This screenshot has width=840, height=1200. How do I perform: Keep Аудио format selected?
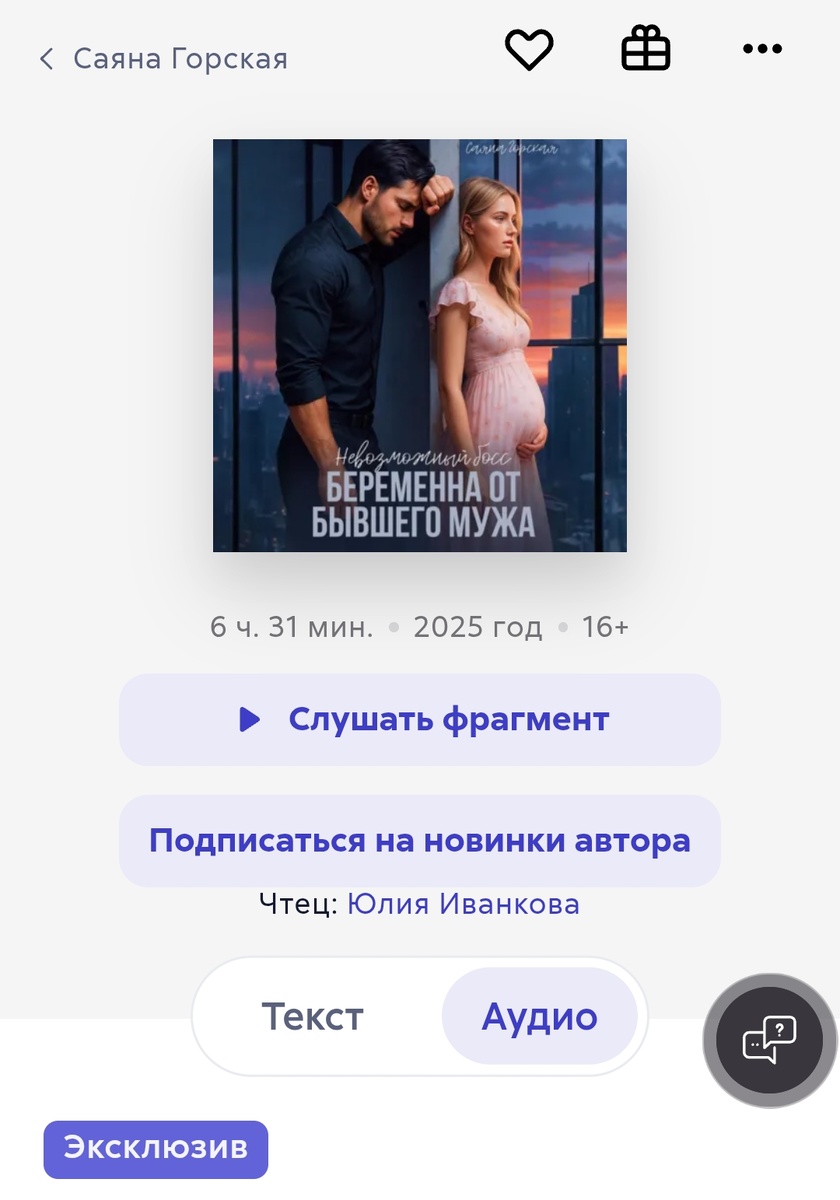point(540,1016)
